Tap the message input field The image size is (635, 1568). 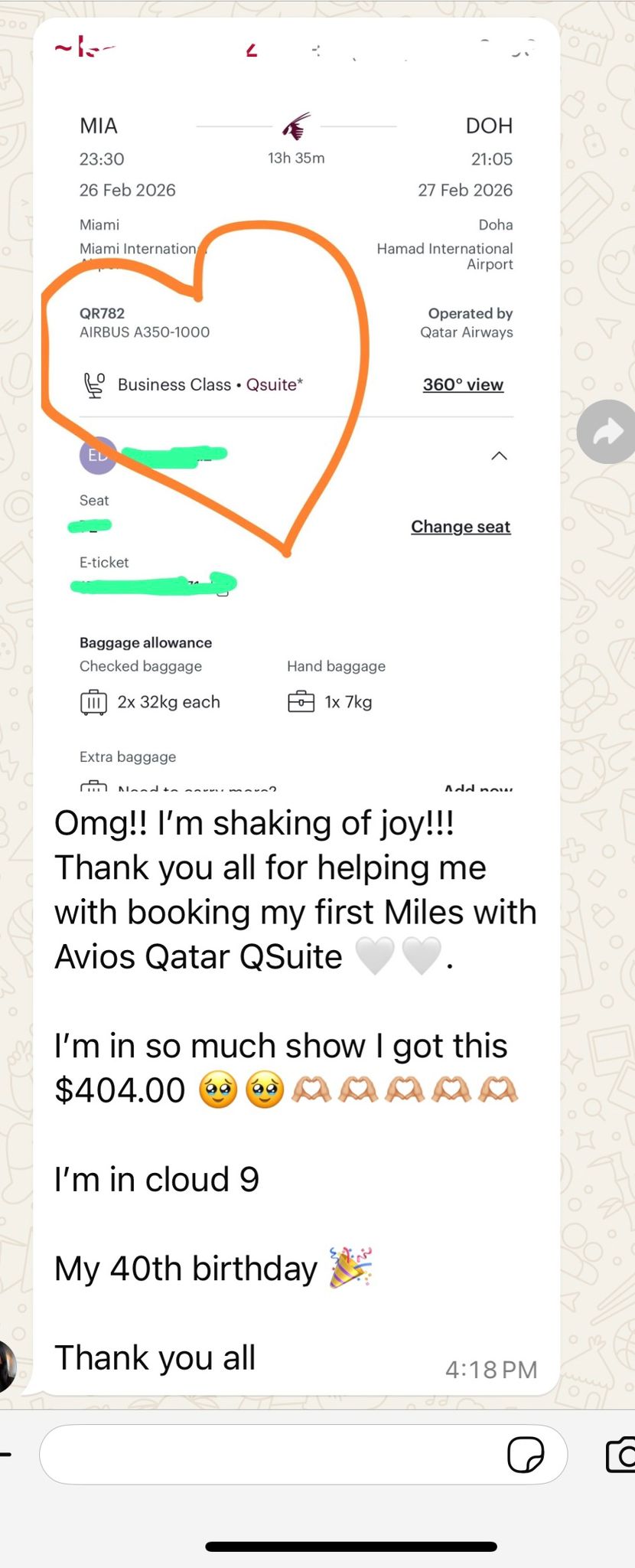tap(268, 1455)
